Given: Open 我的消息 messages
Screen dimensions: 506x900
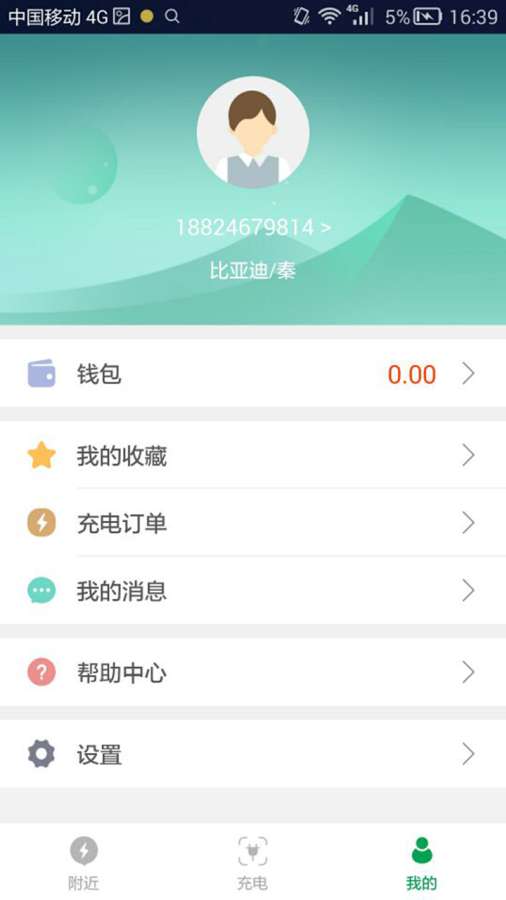Looking at the screenshot, I should click(253, 591).
